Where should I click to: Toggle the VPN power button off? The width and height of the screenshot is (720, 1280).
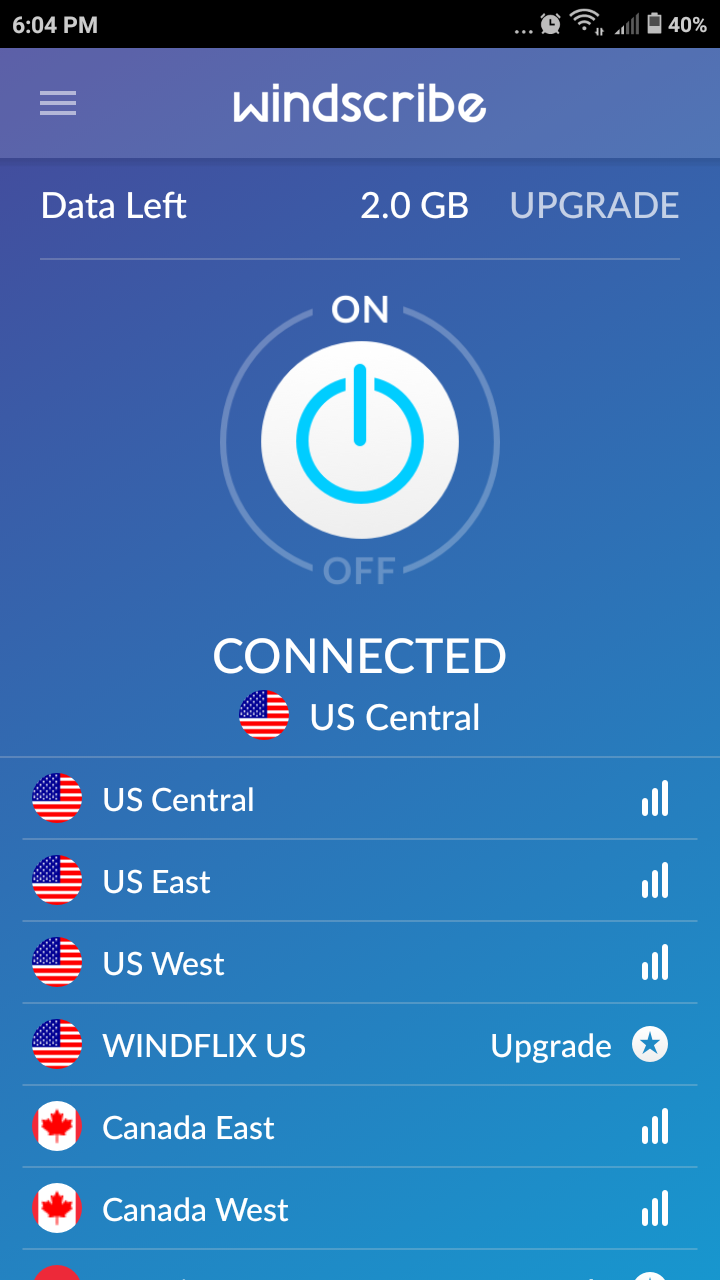pyautogui.click(x=360, y=440)
